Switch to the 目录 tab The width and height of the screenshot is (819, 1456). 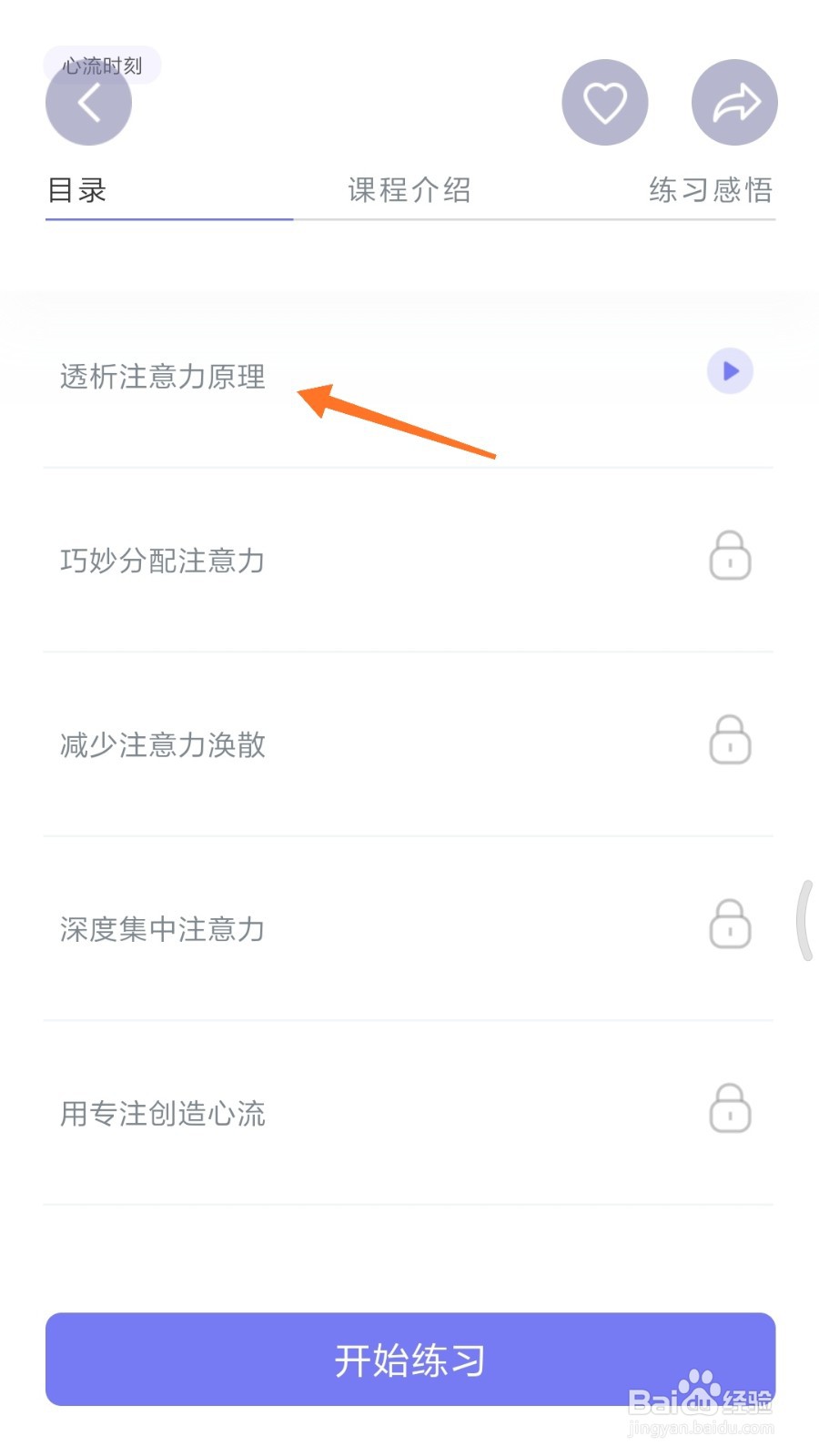77,190
